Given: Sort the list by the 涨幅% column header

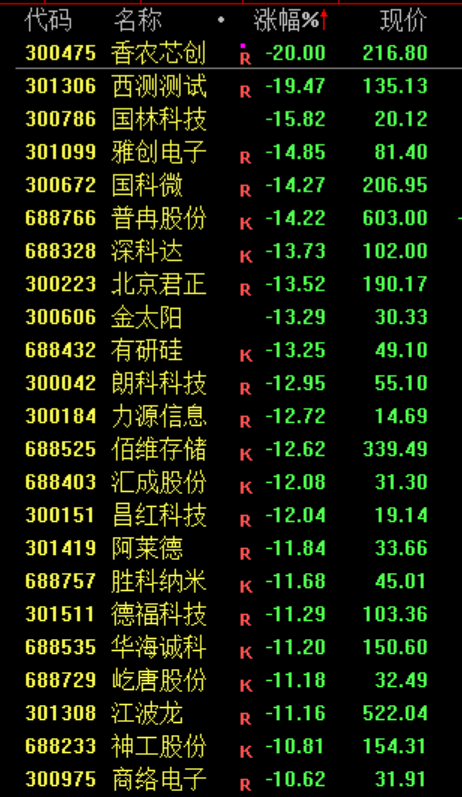Looking at the screenshot, I should pos(290,21).
